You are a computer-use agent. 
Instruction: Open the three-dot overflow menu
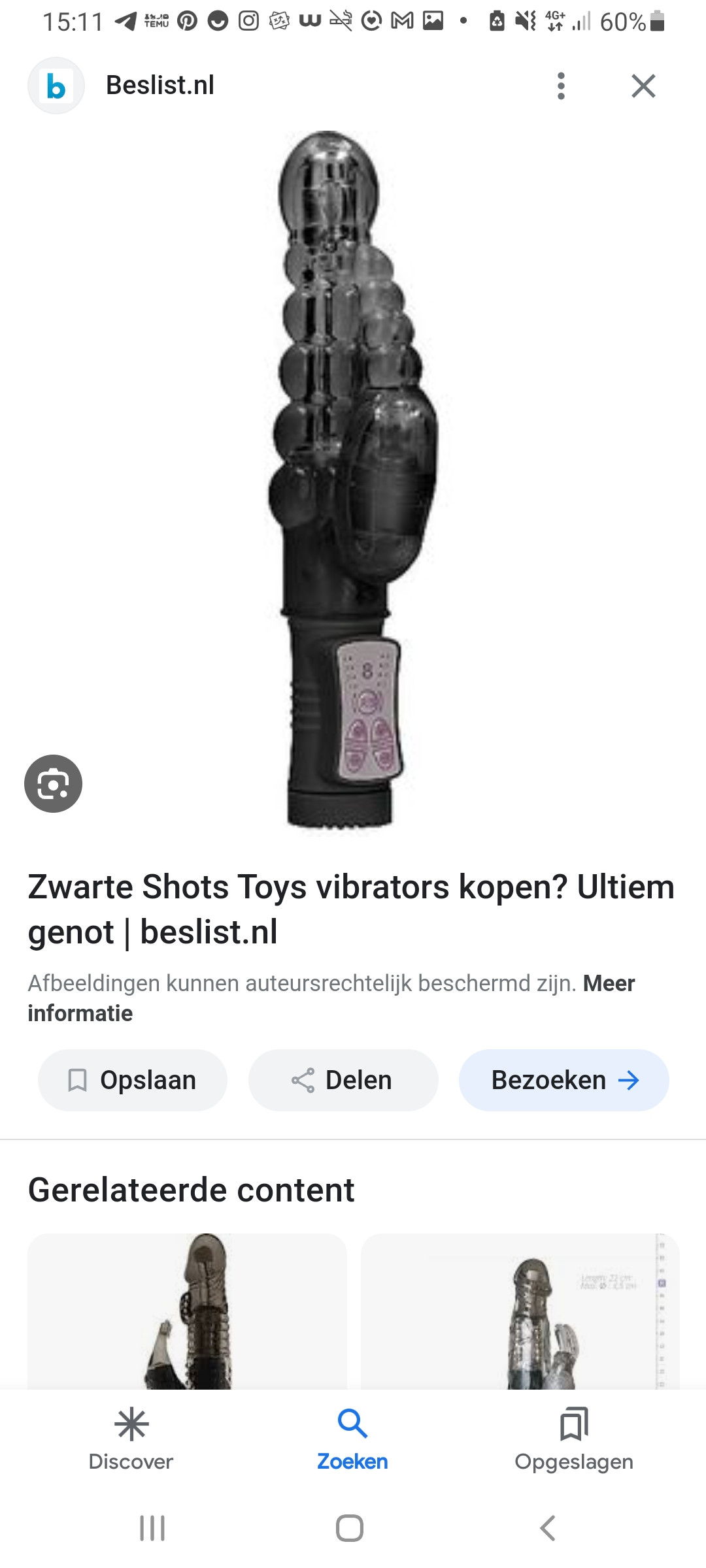pos(561,86)
